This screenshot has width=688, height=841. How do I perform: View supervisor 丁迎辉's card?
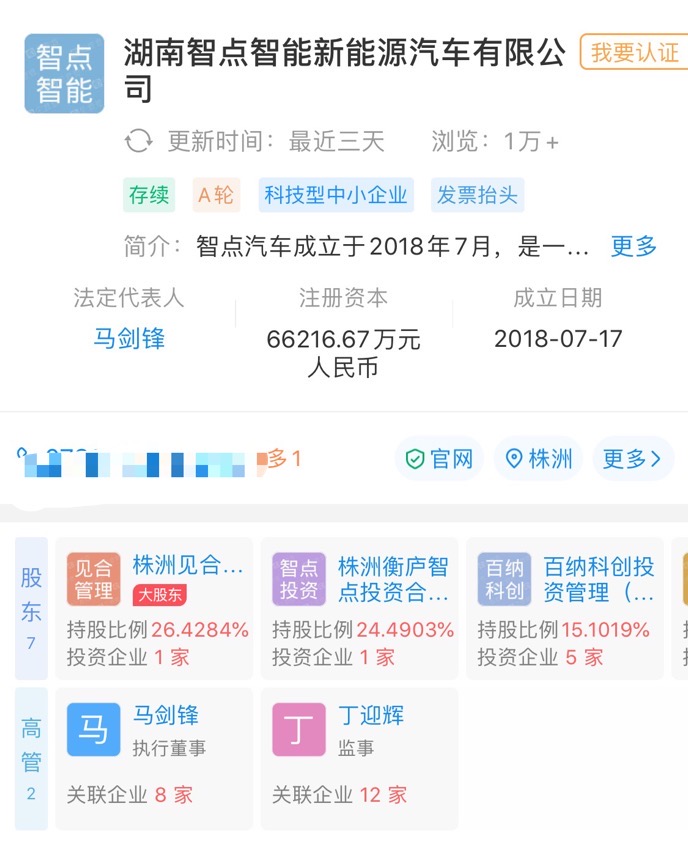[361, 757]
